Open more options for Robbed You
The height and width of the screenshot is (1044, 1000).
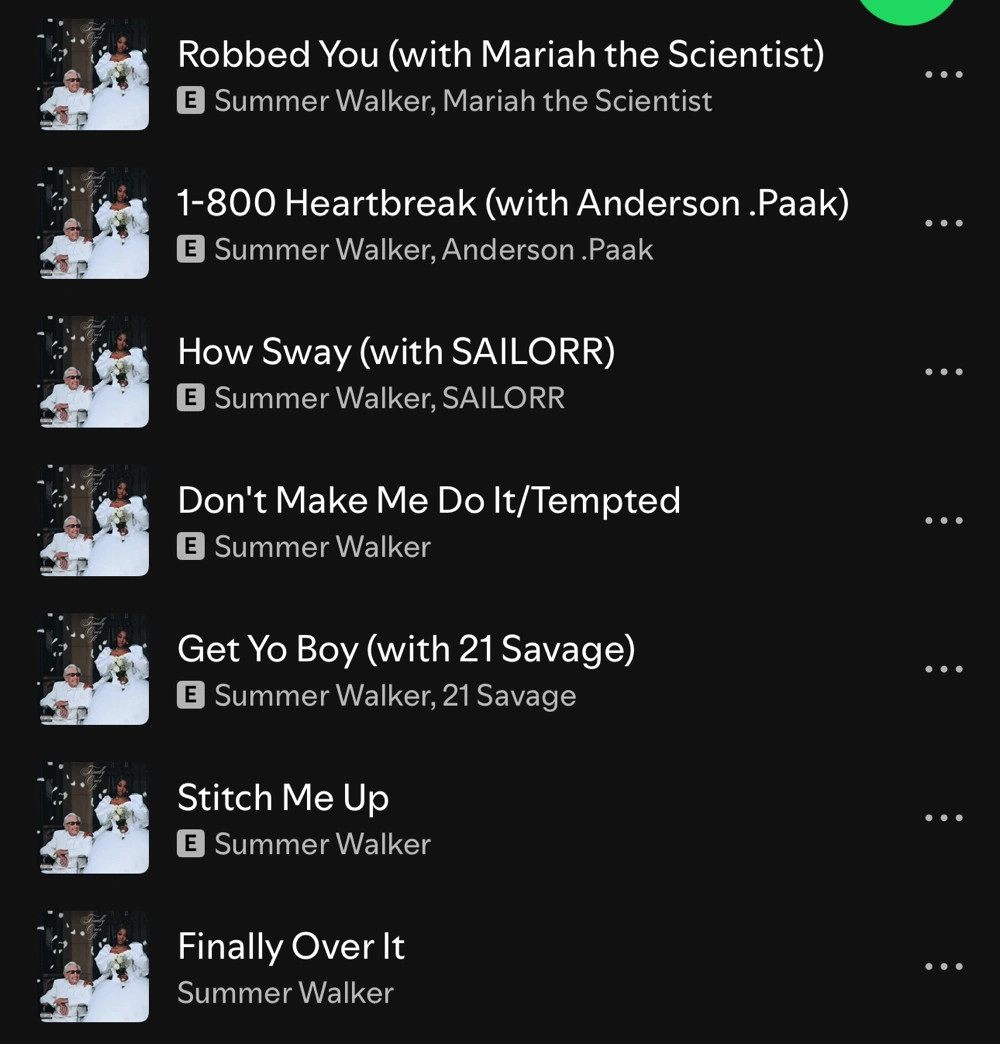pos(943,75)
